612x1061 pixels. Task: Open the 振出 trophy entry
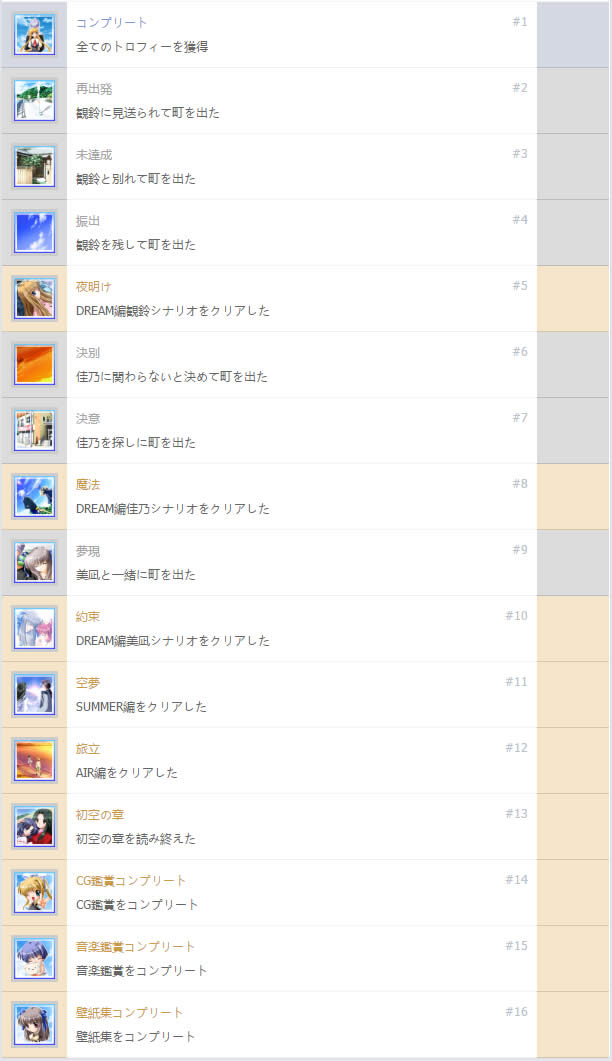click(300, 233)
